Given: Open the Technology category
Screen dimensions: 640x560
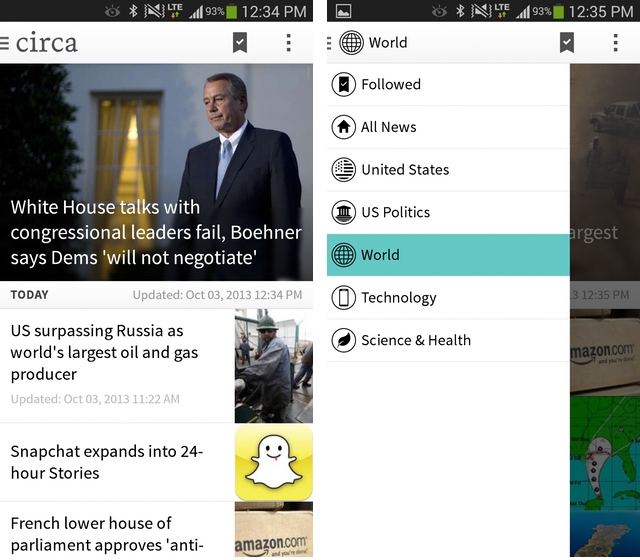Looking at the screenshot, I should (448, 298).
